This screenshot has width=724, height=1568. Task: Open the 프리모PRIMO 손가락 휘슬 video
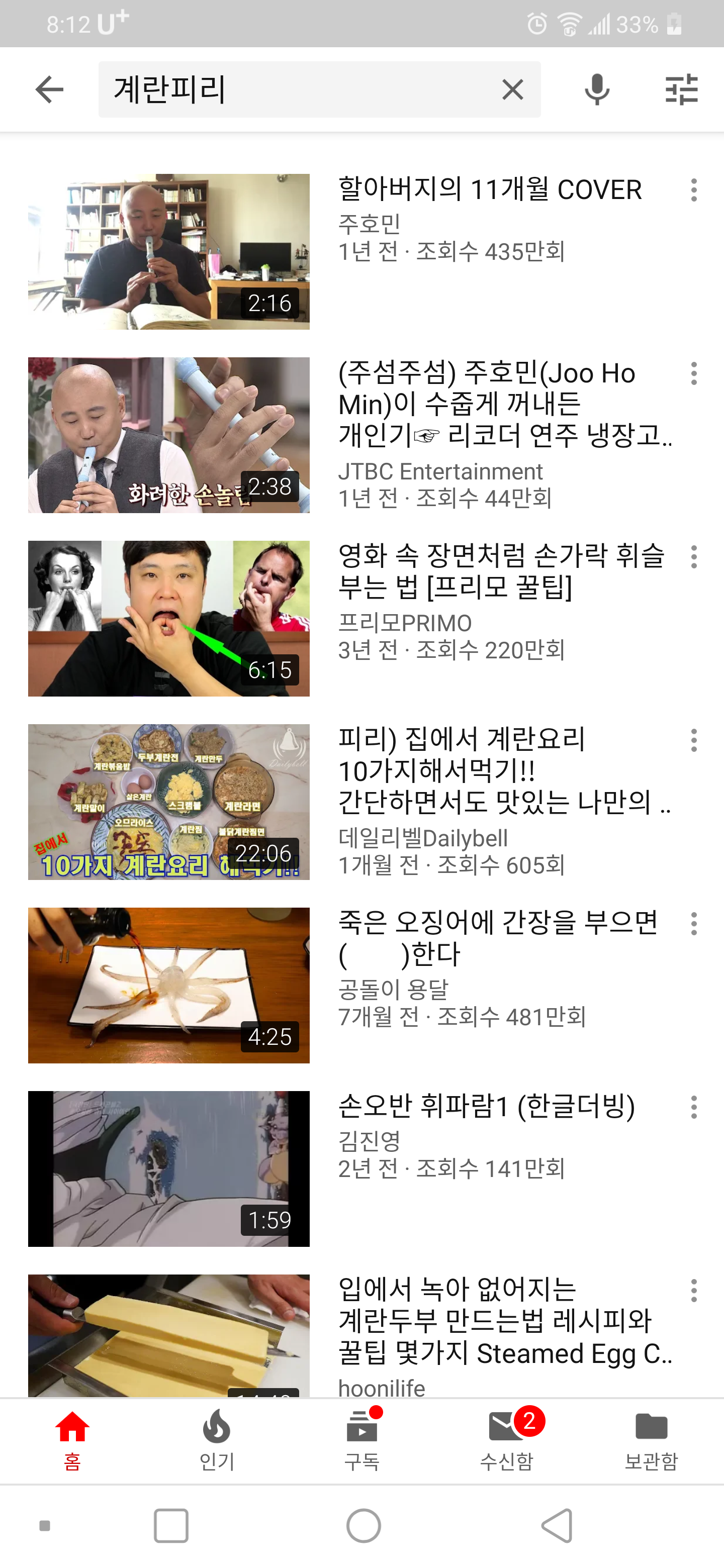point(168,618)
